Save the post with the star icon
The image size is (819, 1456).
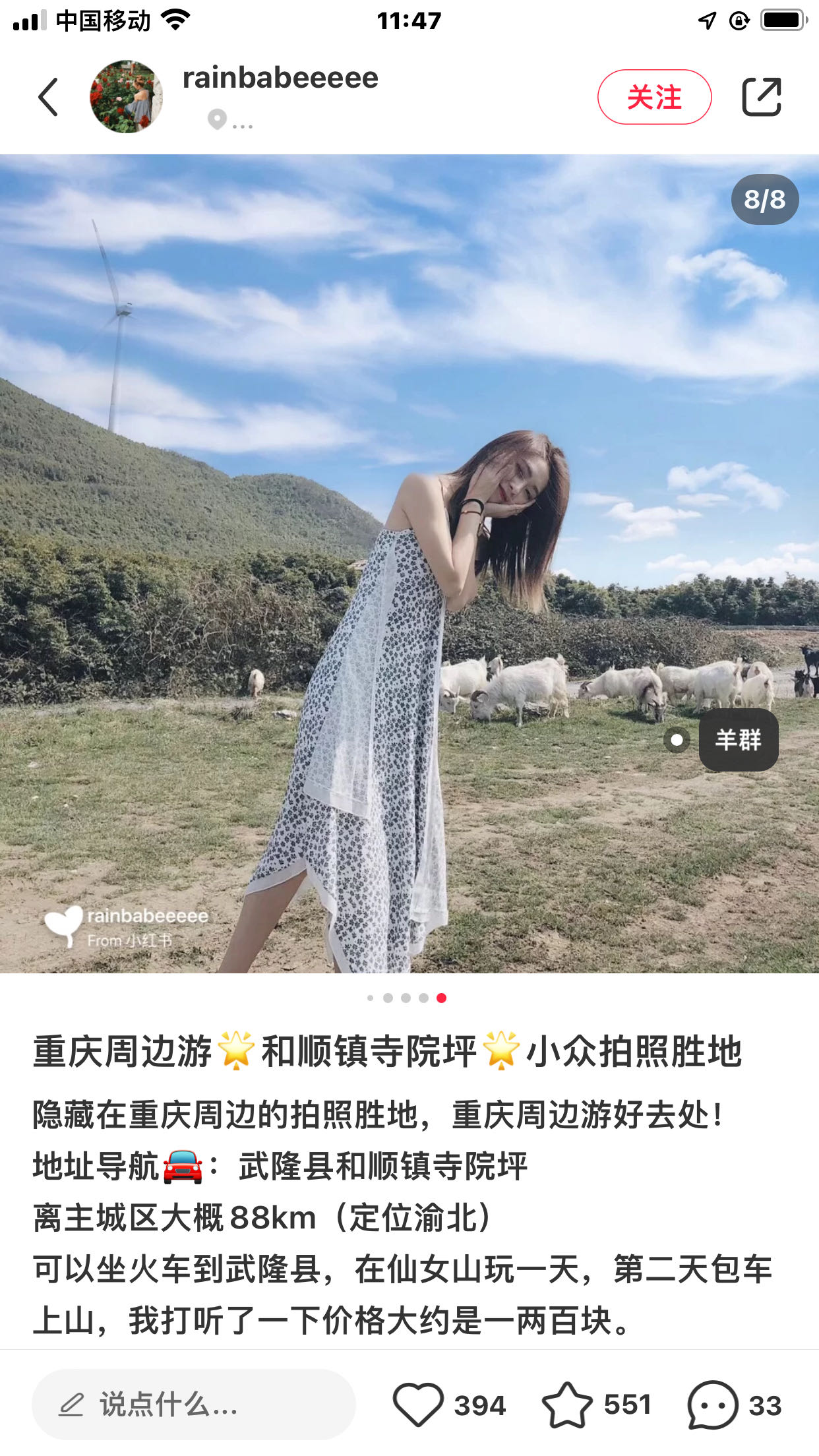pos(567,1405)
